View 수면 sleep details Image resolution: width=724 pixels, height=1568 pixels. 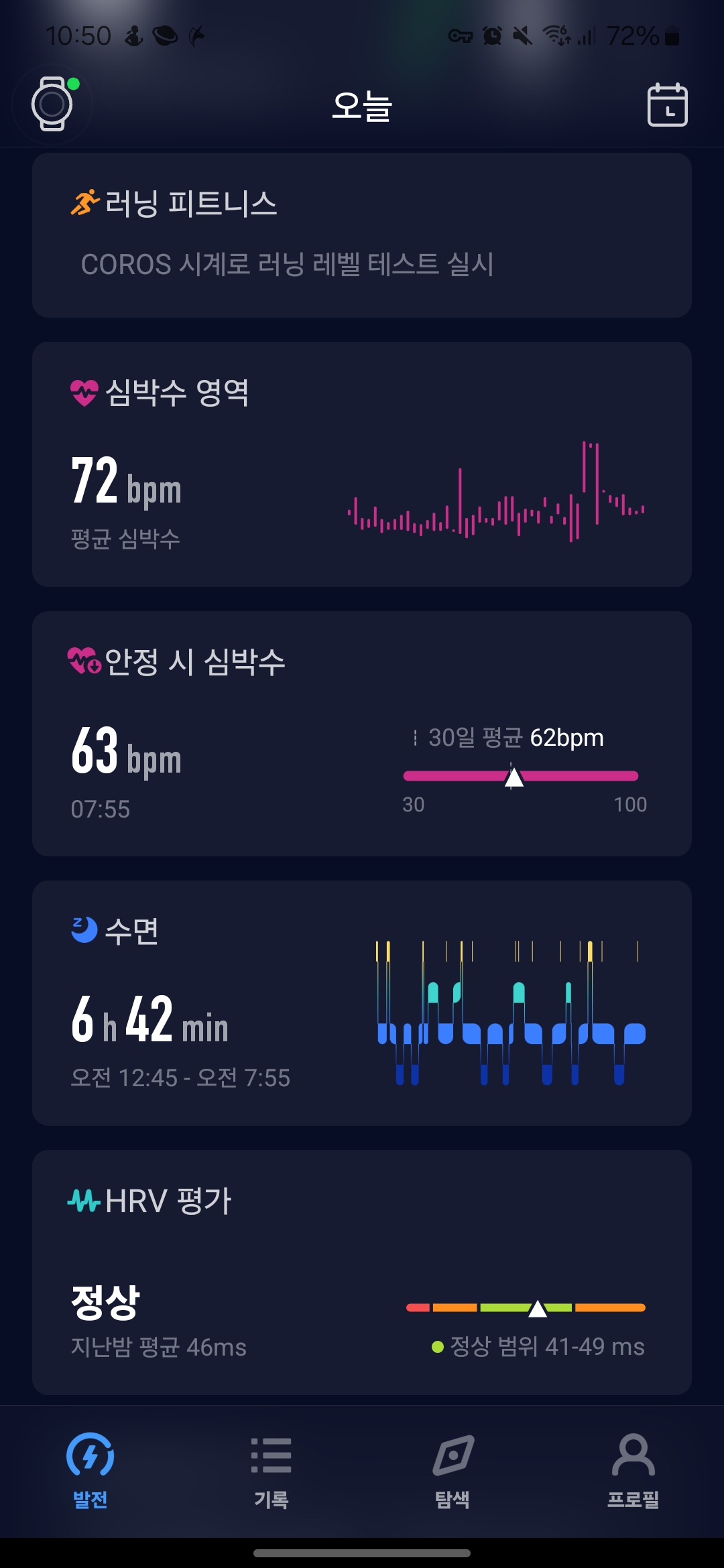click(x=362, y=1003)
